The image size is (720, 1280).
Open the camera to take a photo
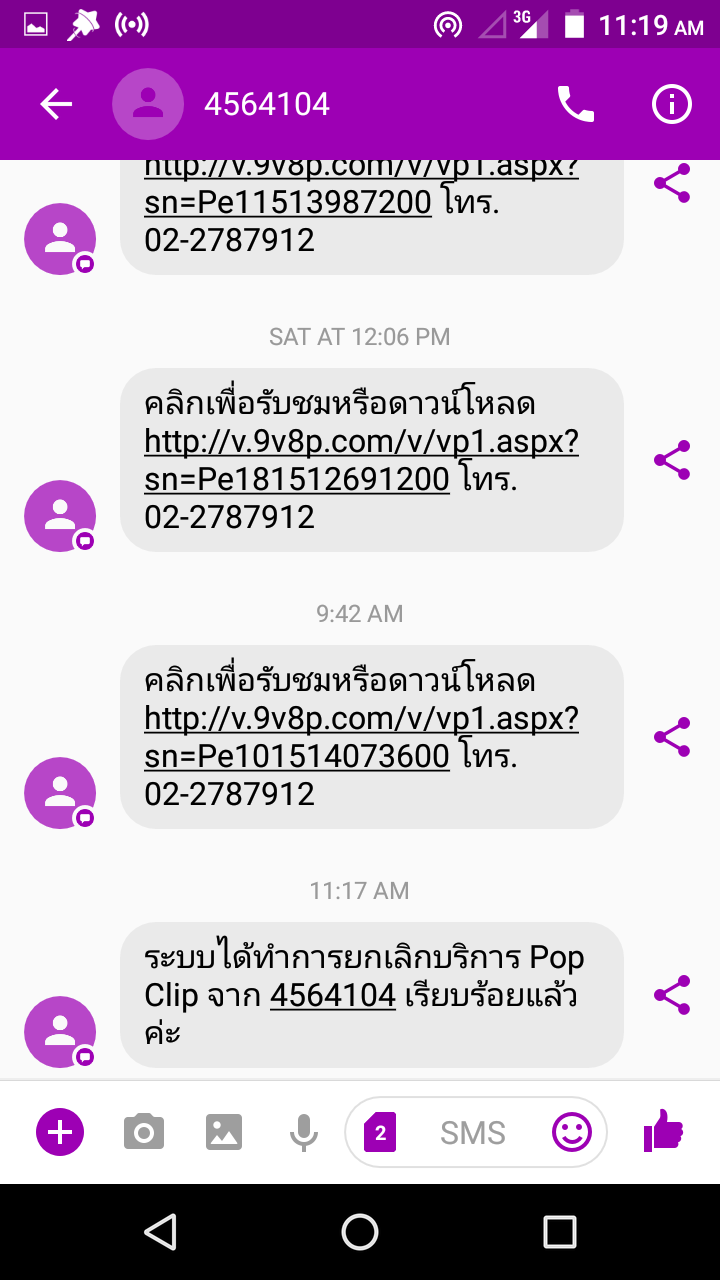coord(144,1132)
